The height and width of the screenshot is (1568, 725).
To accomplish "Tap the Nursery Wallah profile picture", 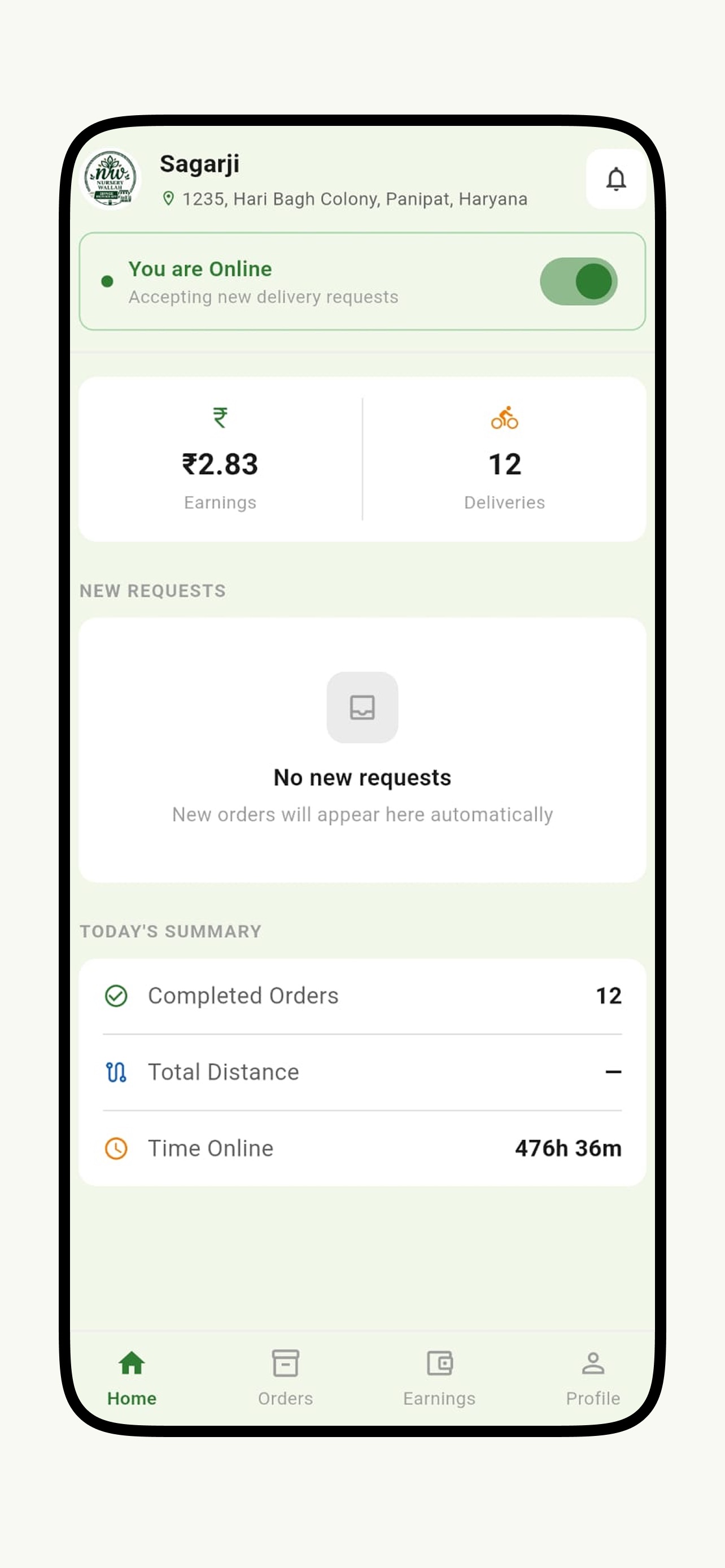I will point(110,178).
